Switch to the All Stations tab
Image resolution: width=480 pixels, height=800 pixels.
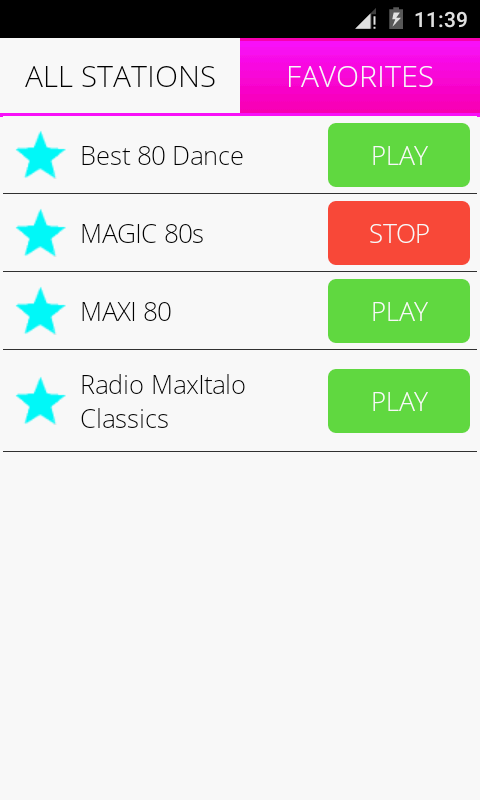pyautogui.click(x=120, y=76)
